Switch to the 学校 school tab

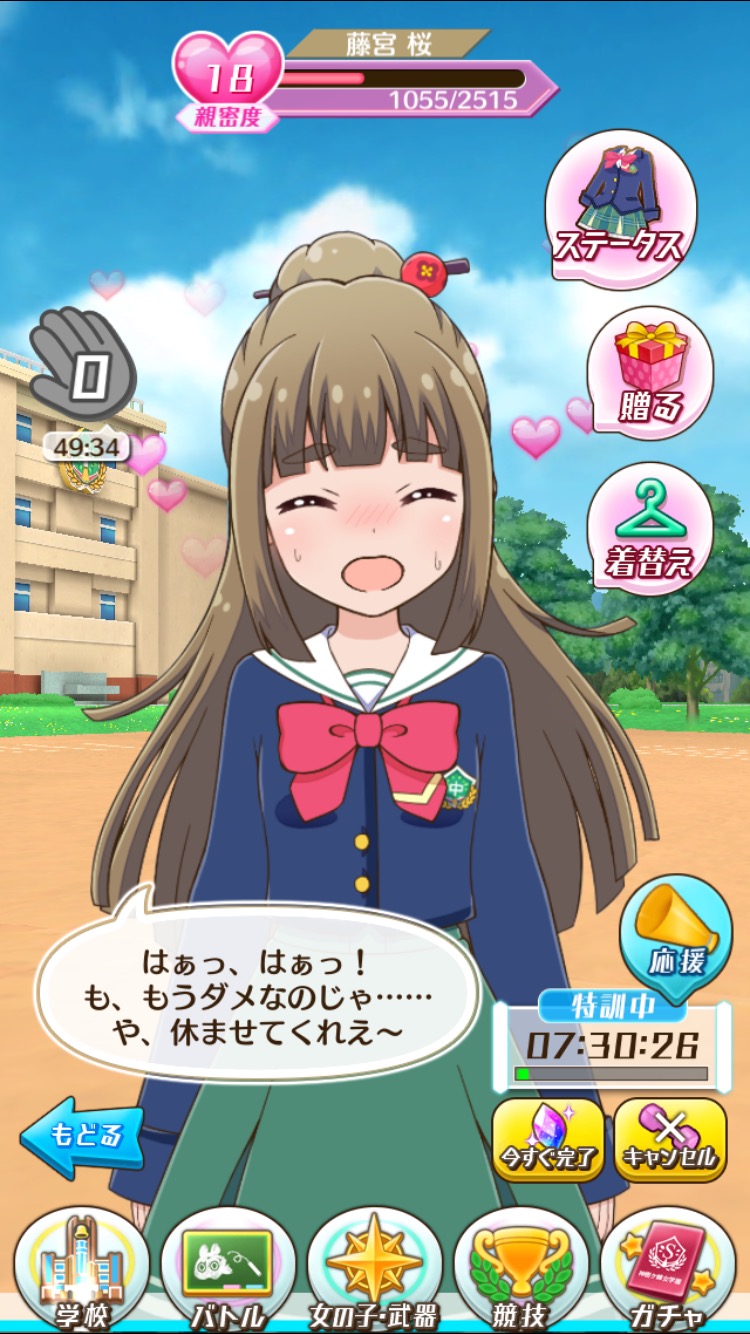click(x=80, y=1270)
